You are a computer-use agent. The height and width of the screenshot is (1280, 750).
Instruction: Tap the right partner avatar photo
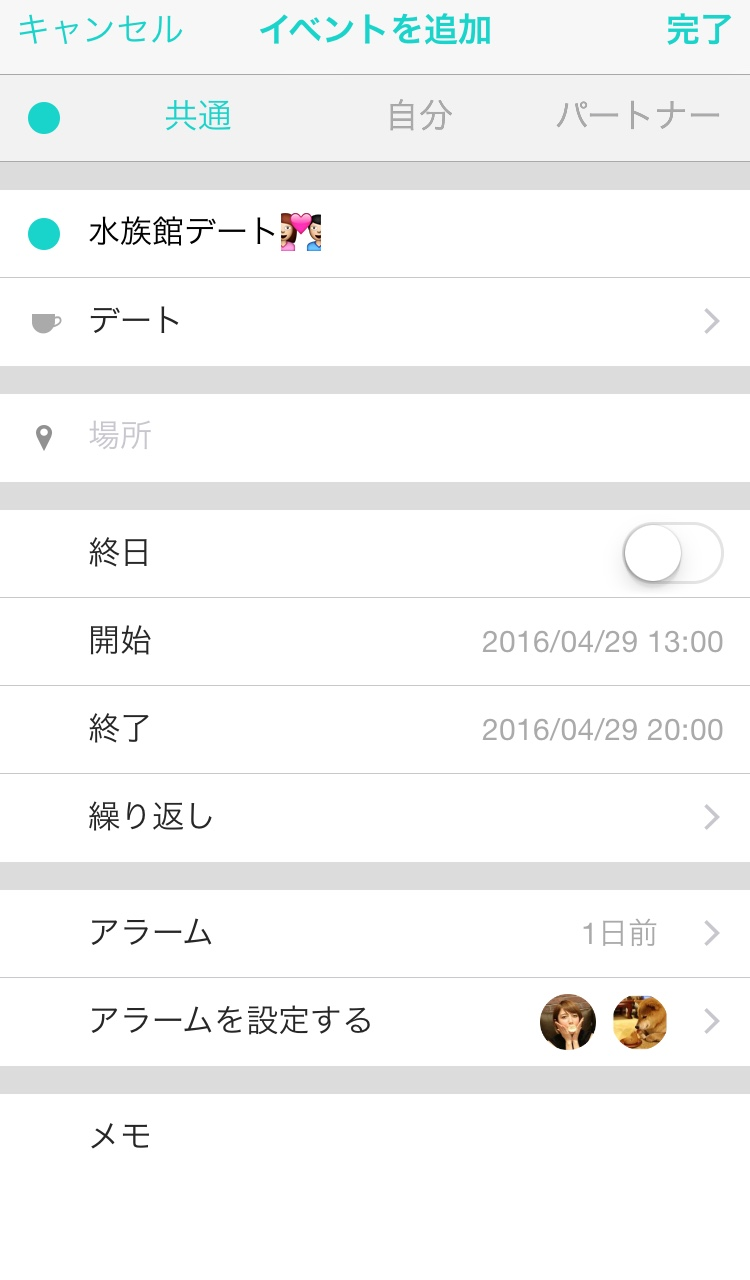pos(639,1022)
